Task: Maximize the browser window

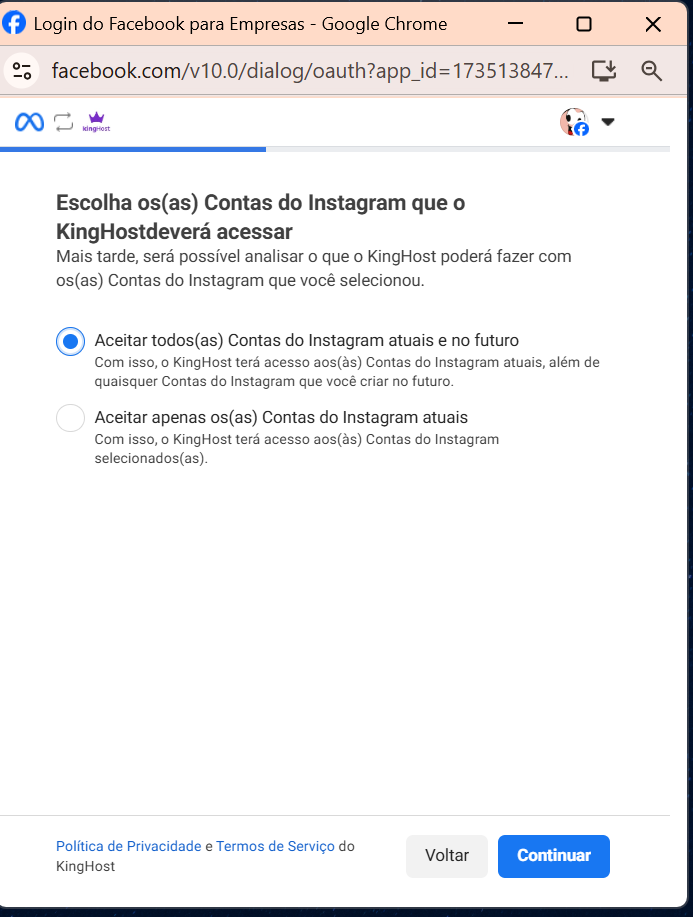Action: pos(584,24)
